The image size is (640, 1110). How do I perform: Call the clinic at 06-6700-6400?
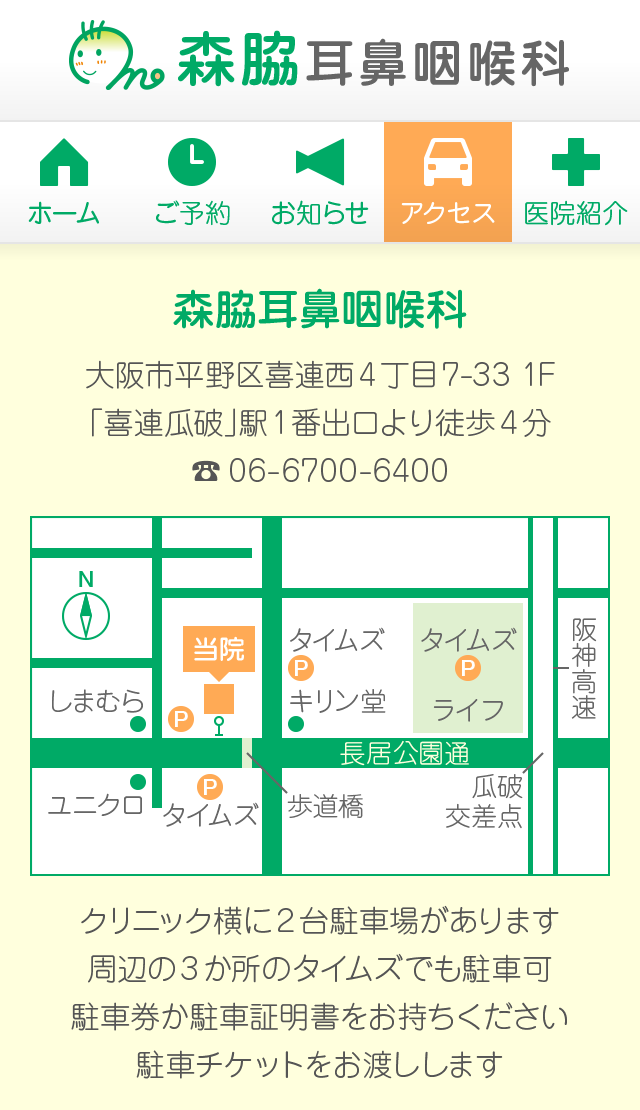pyautogui.click(x=320, y=470)
